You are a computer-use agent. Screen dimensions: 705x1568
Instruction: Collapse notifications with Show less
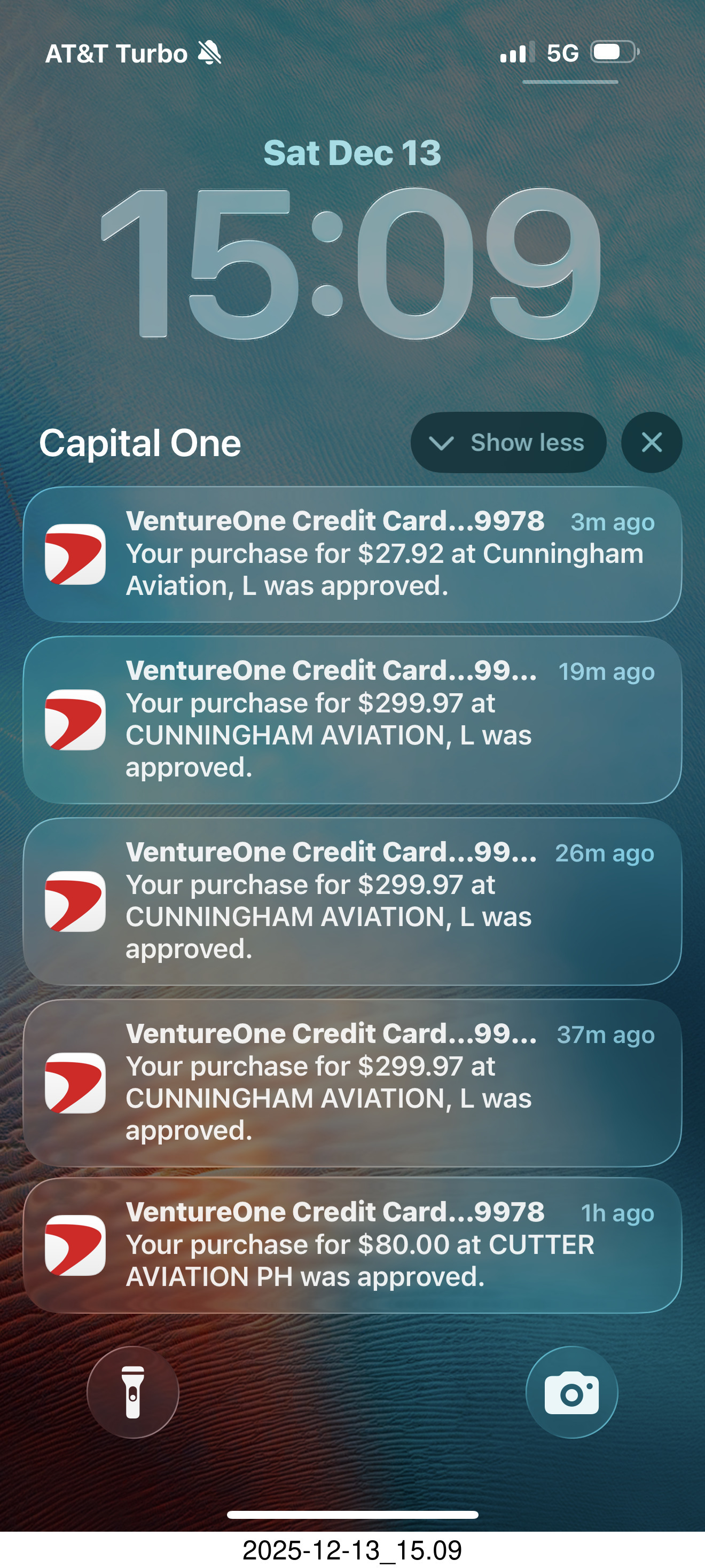(508, 443)
